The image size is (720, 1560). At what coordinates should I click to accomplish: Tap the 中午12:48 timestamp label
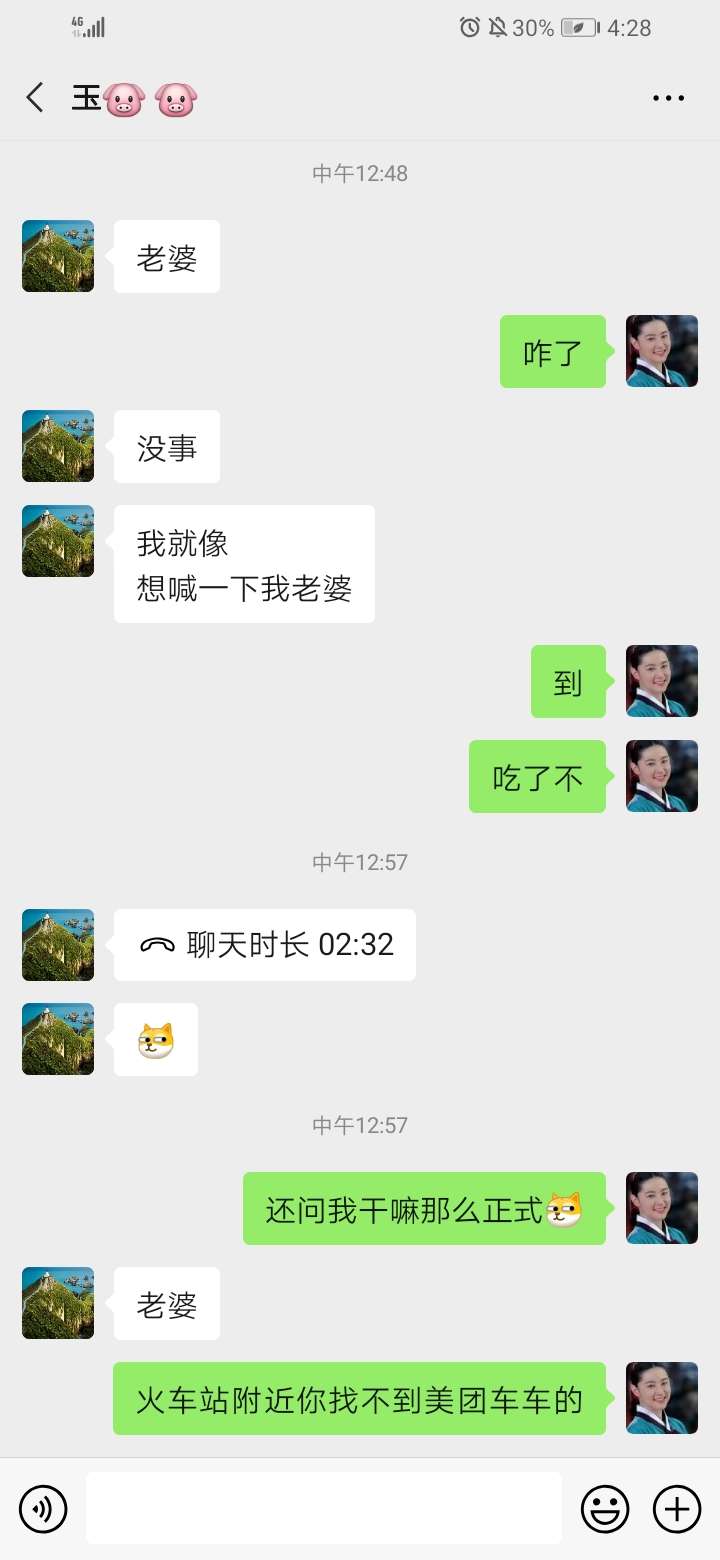pos(359,172)
